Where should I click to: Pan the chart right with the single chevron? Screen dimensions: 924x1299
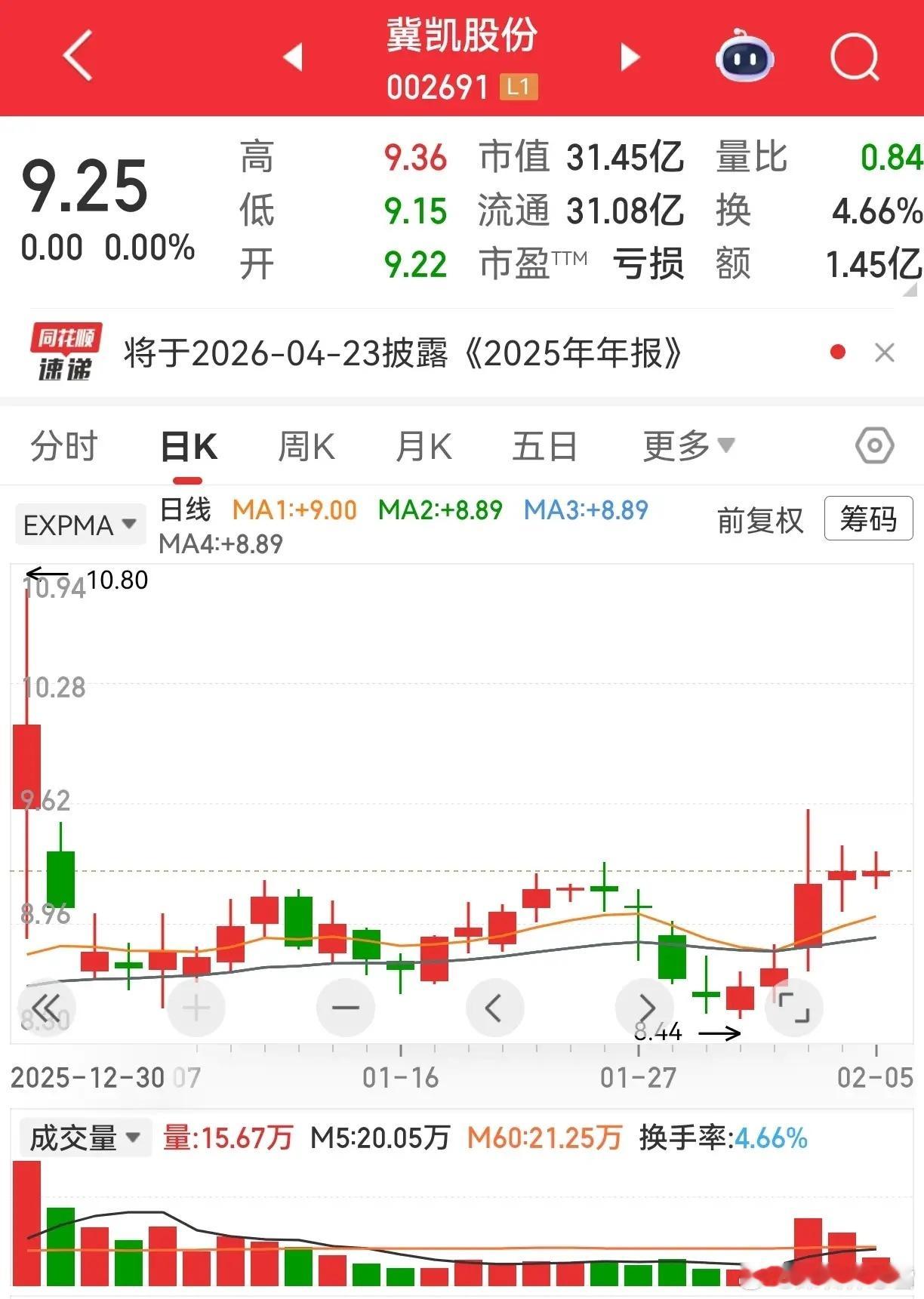(x=645, y=1007)
